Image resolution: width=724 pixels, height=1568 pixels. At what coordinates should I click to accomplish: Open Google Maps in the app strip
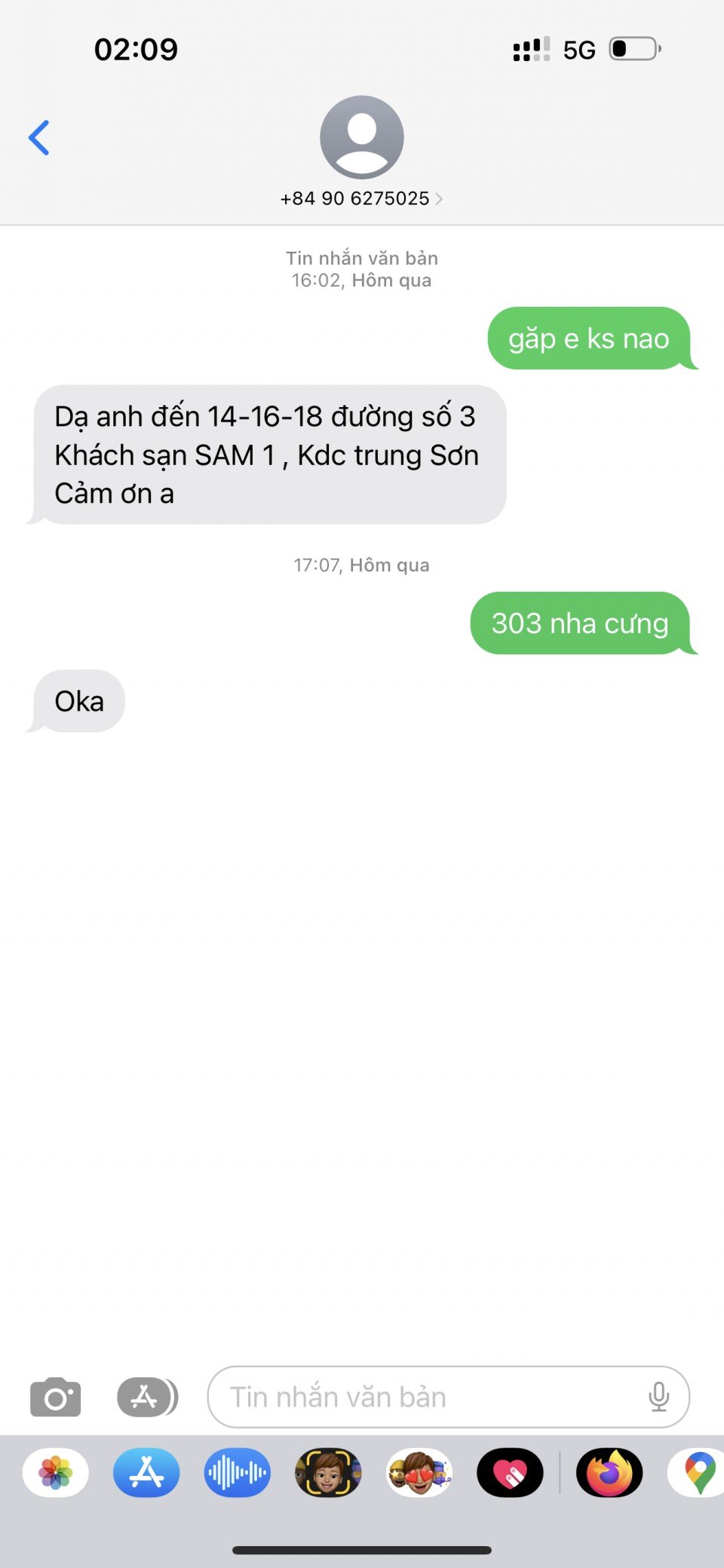pos(698,1472)
